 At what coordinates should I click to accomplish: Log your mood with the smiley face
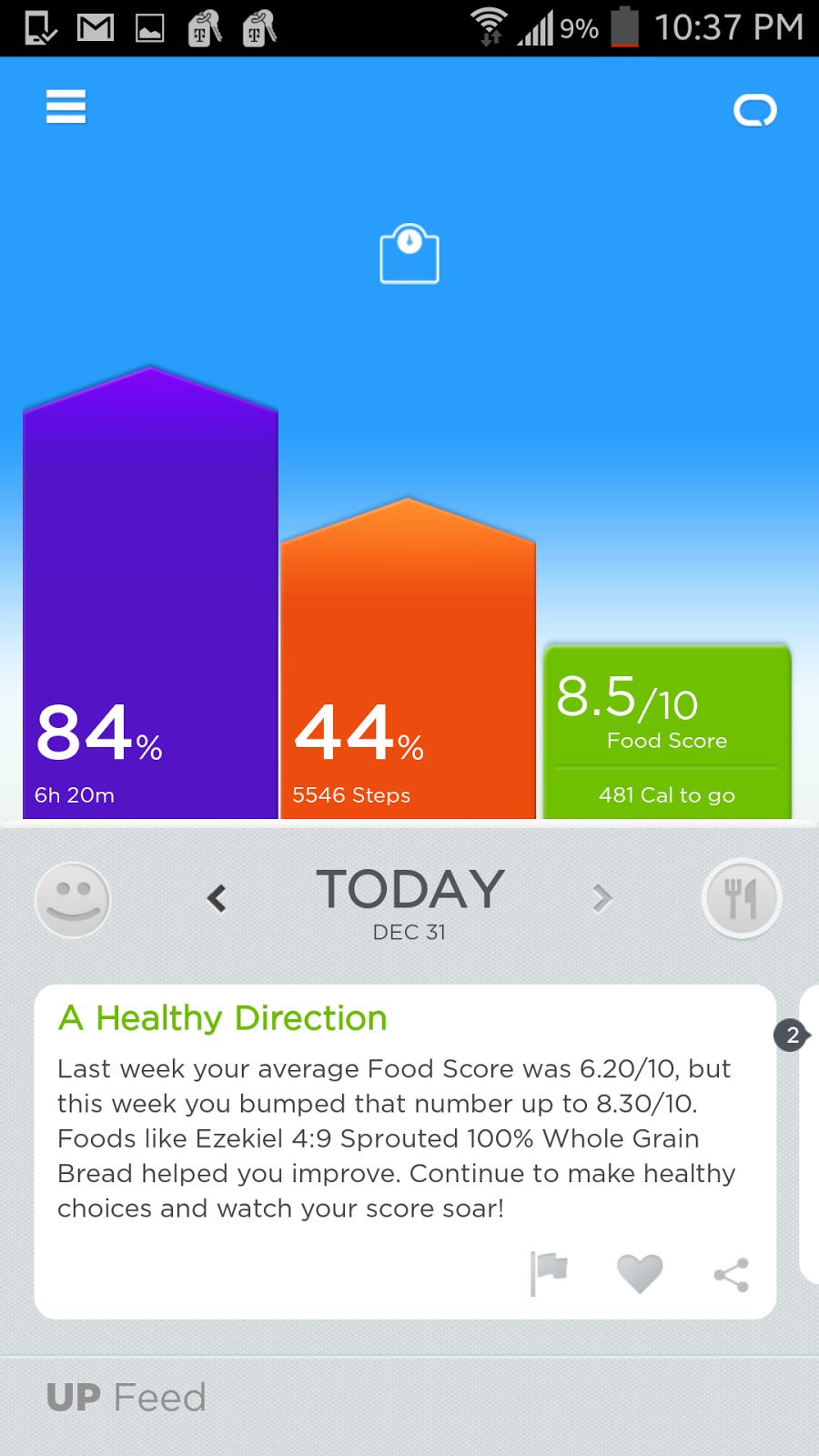(x=73, y=900)
